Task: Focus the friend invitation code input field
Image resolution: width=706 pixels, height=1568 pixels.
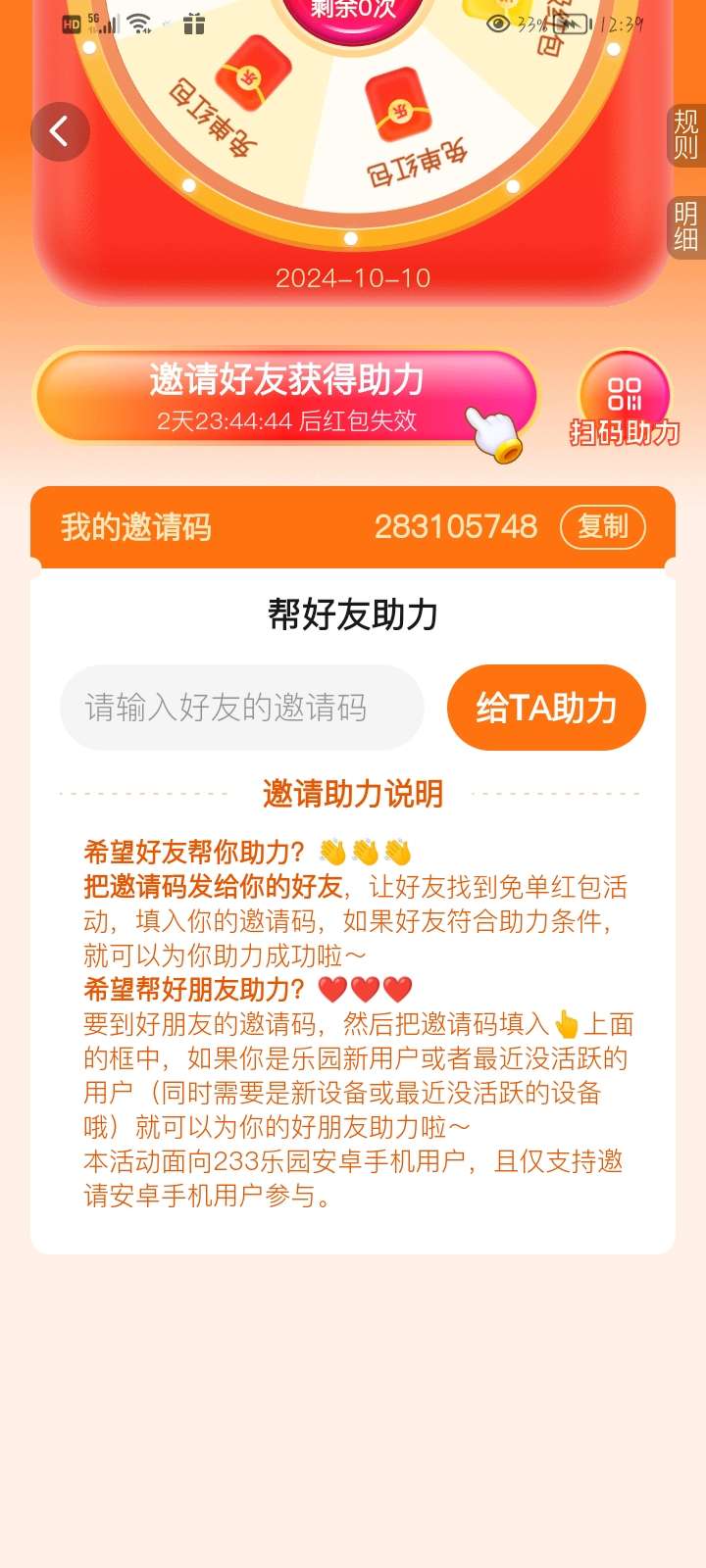Action: (x=242, y=708)
